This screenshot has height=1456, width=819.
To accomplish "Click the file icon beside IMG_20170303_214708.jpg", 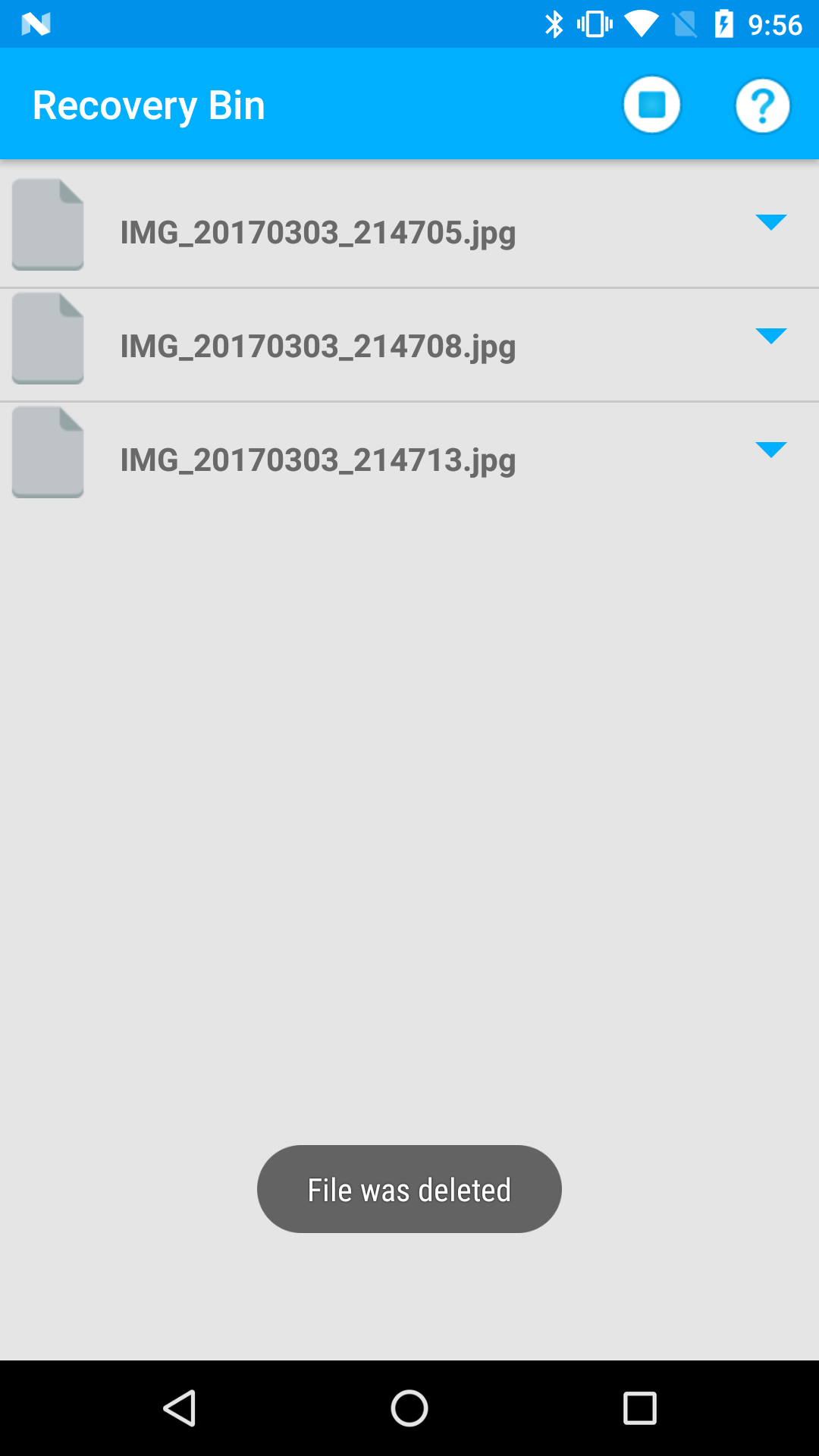I will [x=47, y=340].
